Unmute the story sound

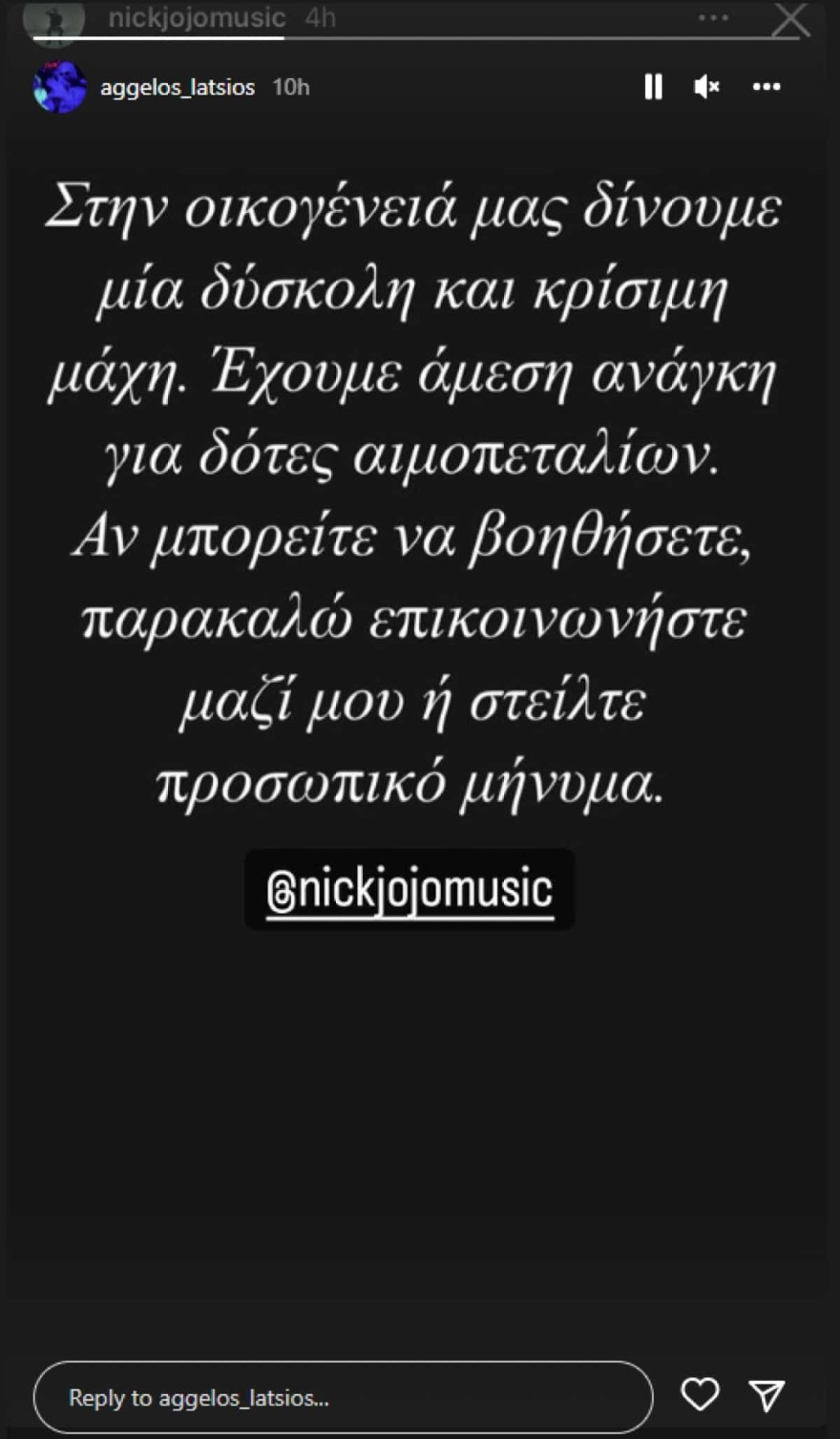706,87
